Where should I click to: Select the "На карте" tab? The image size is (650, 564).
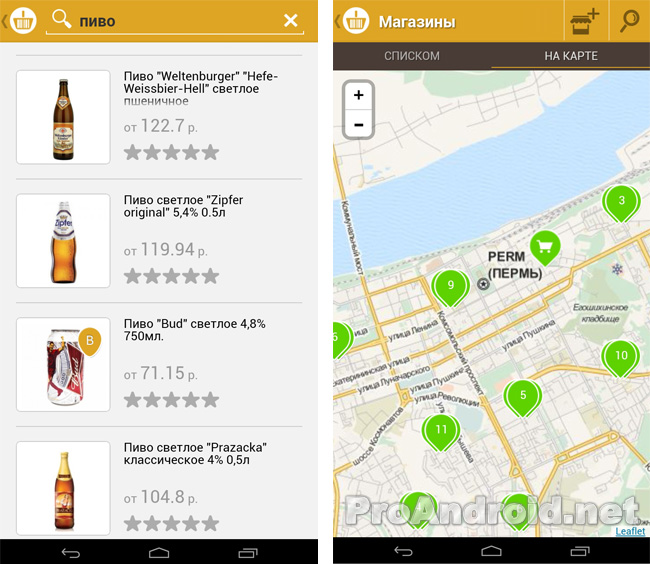point(571,56)
